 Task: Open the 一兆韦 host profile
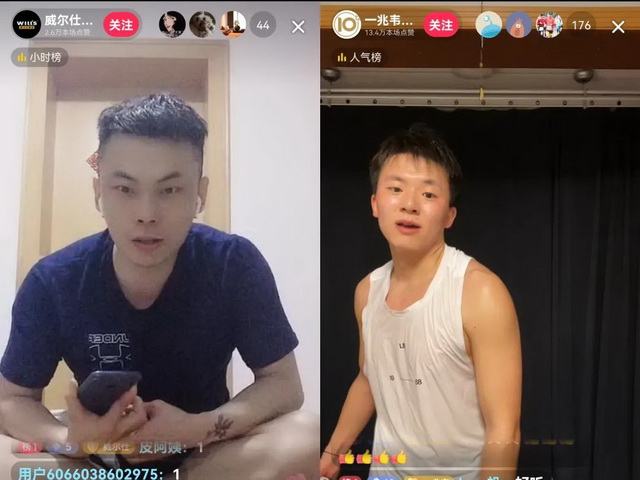[347, 24]
